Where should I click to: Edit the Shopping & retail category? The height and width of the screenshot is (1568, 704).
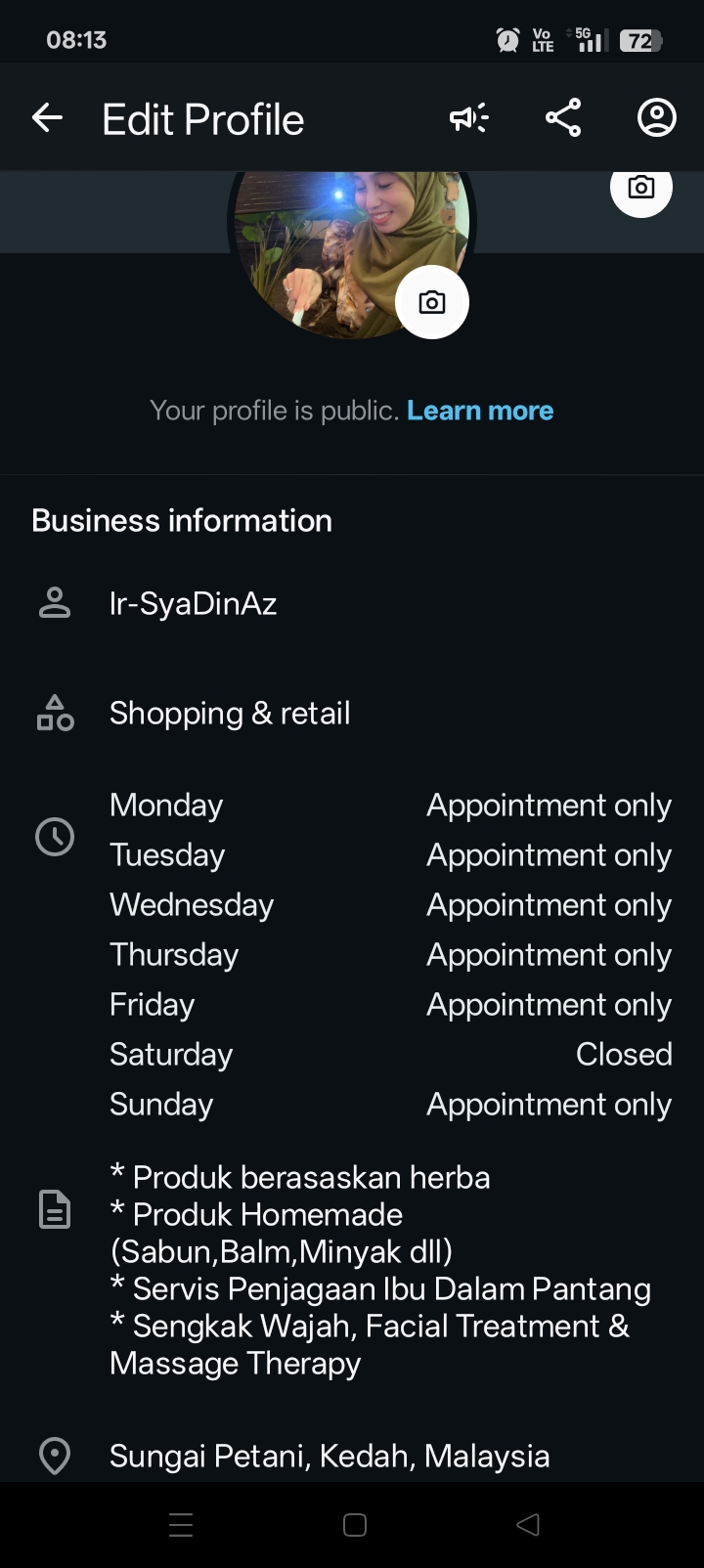coord(230,714)
